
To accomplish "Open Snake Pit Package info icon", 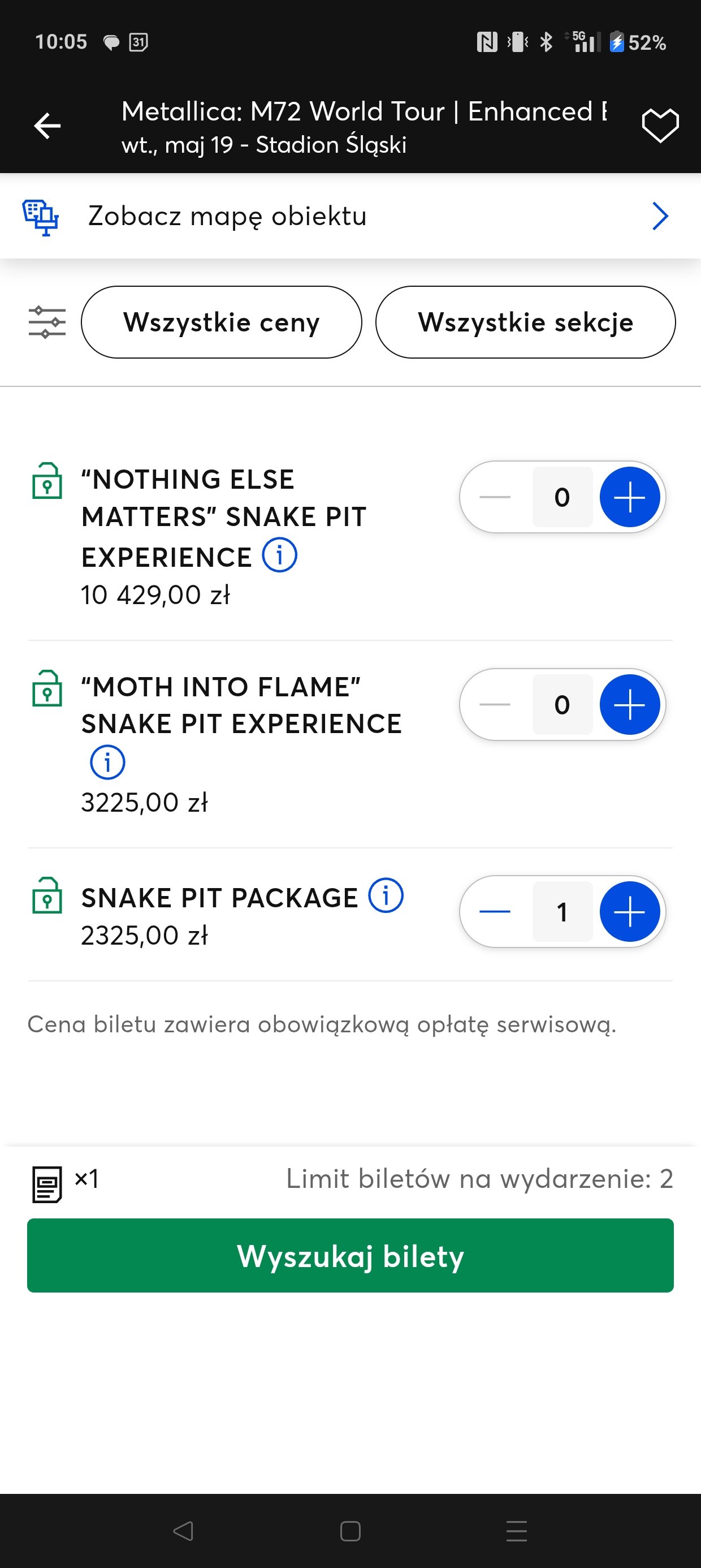I will tap(386, 895).
